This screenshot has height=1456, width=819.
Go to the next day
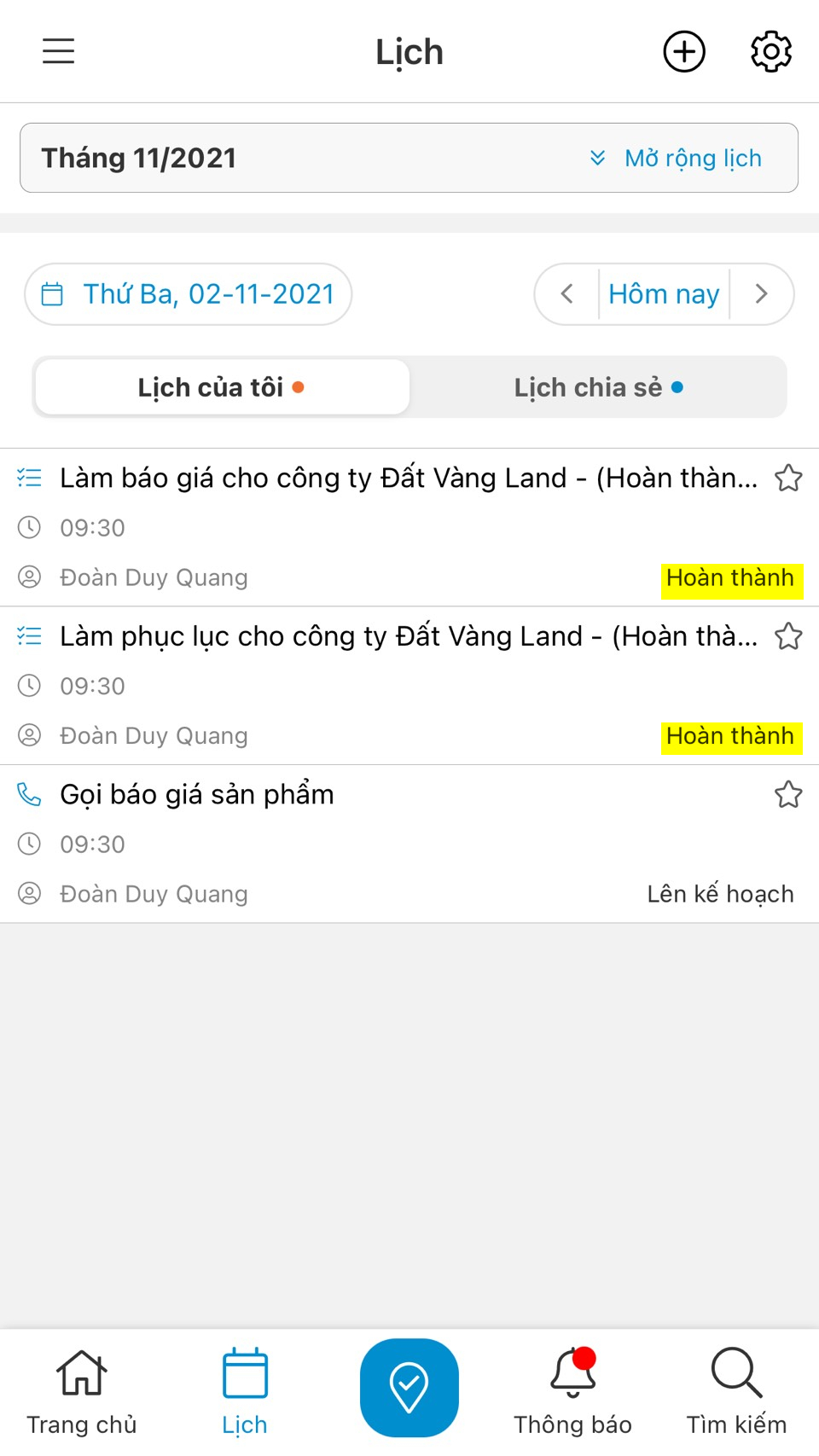(762, 294)
